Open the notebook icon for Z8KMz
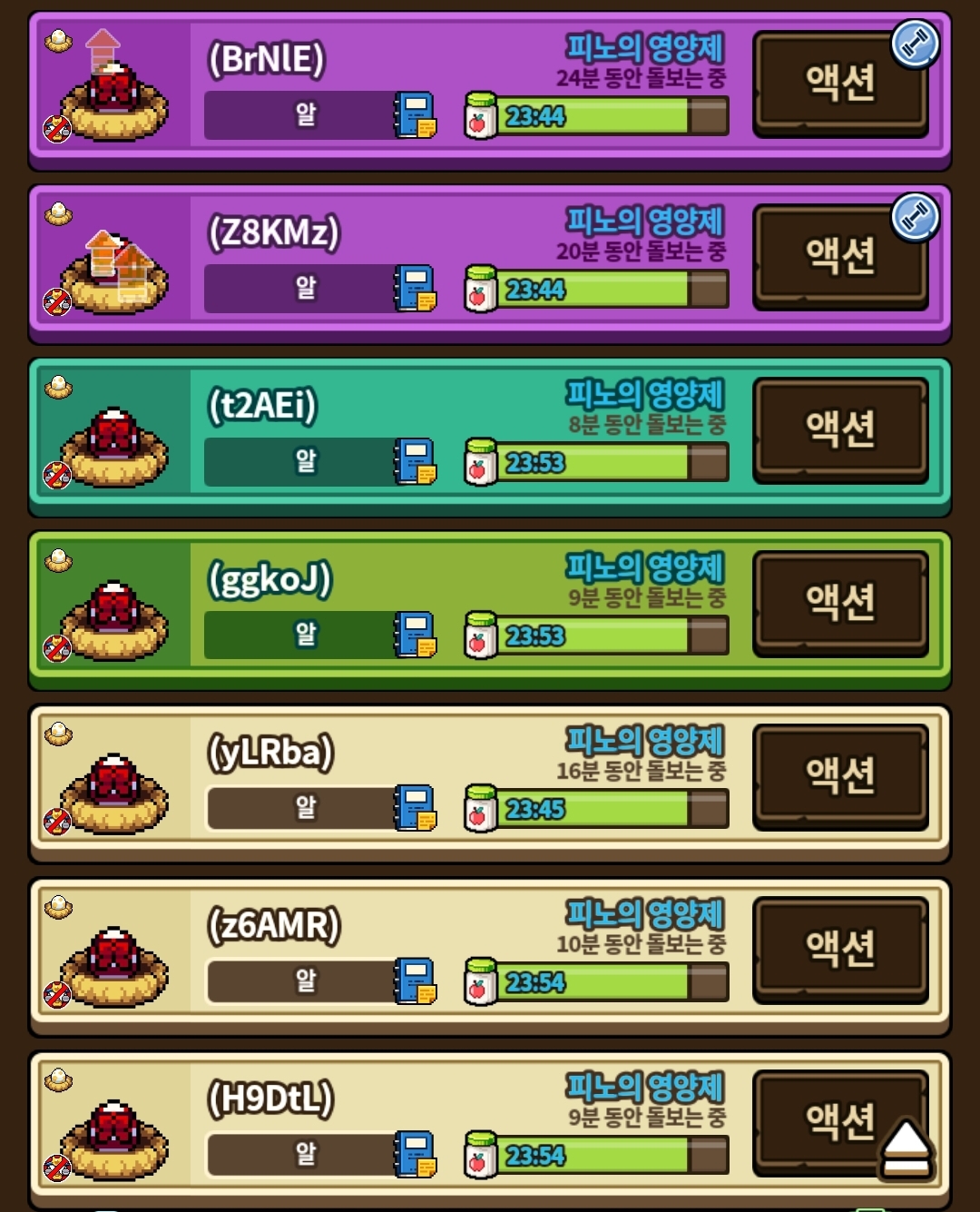This screenshot has height=1212, width=980. click(x=415, y=289)
